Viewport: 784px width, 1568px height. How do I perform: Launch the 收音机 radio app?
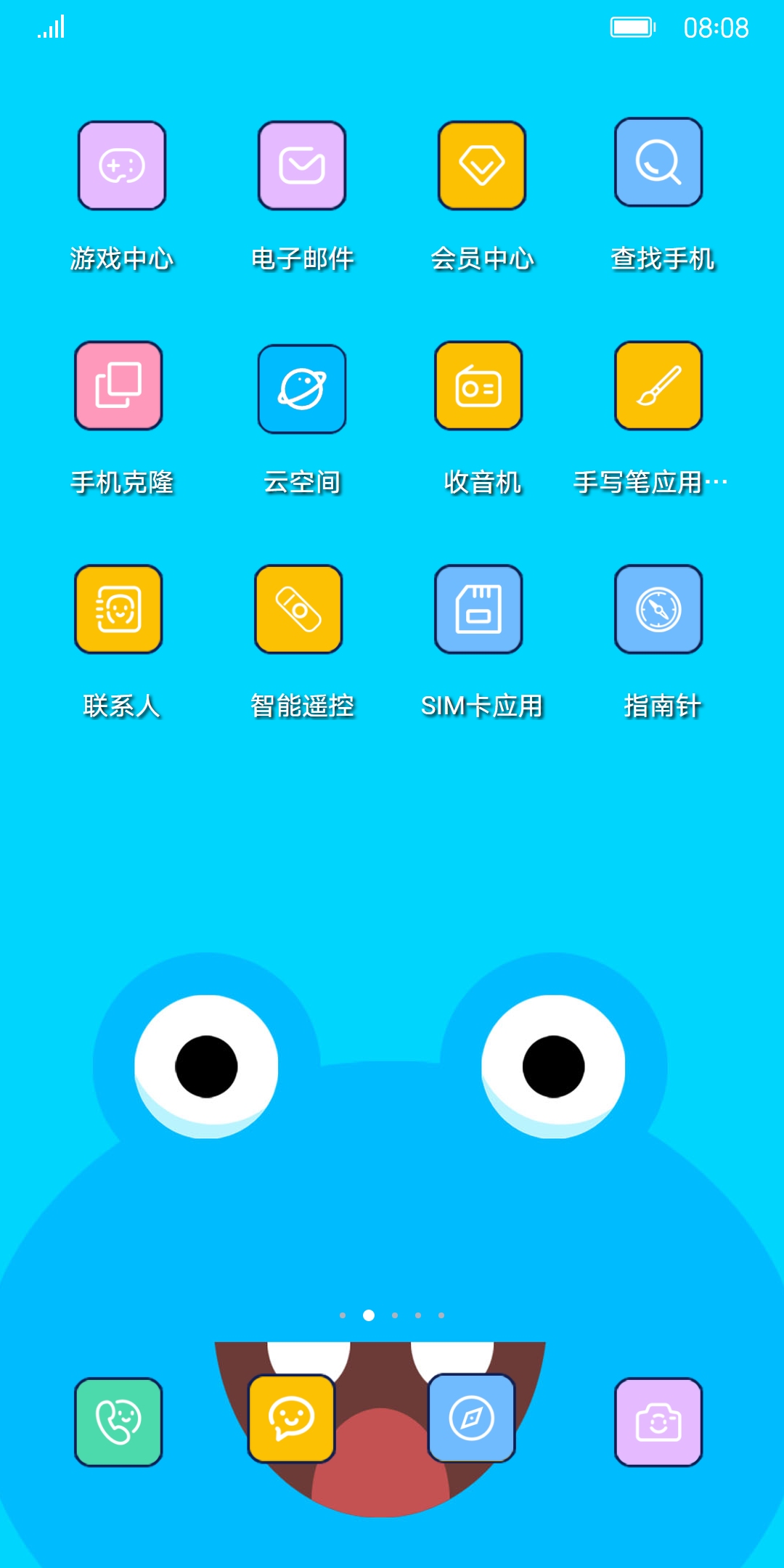tap(478, 385)
